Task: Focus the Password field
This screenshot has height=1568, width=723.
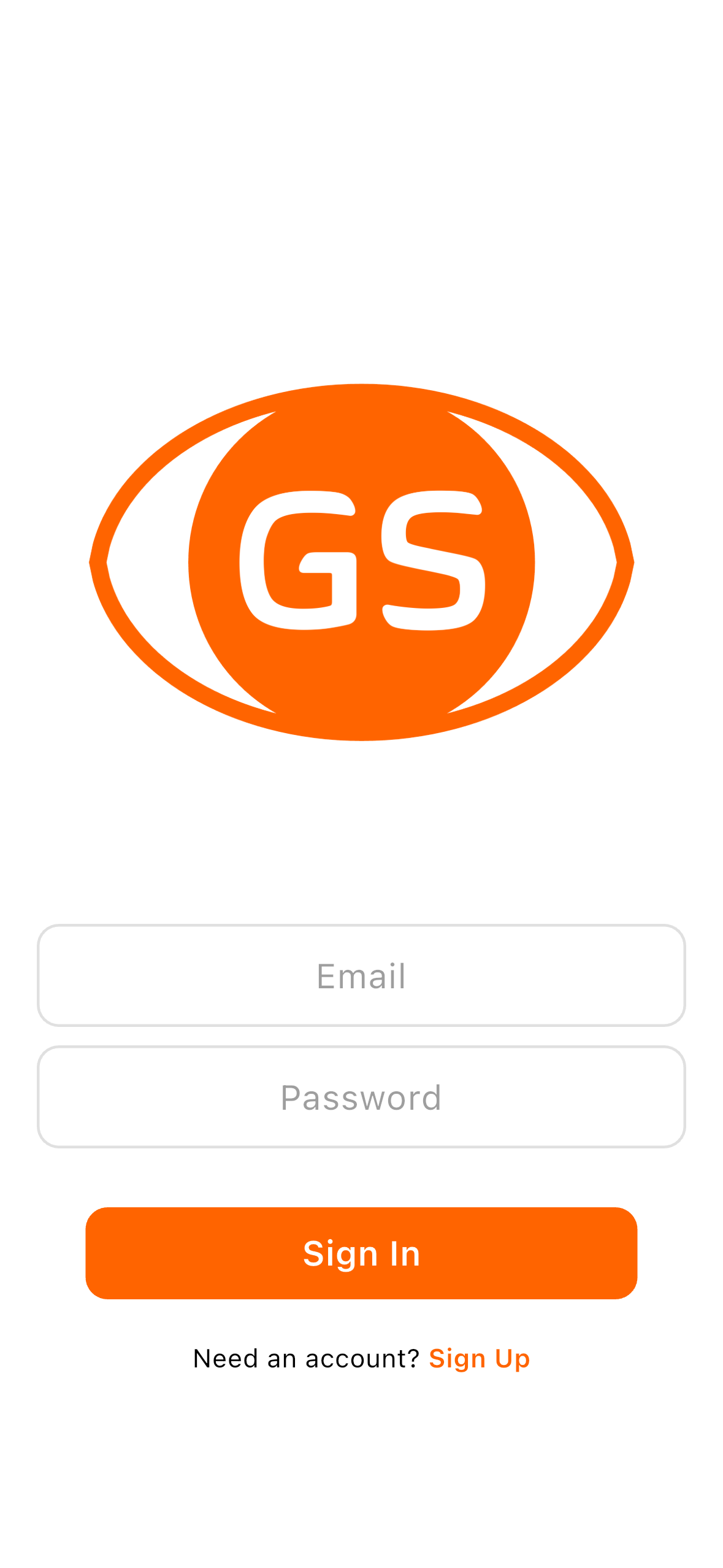Action: (361, 1096)
